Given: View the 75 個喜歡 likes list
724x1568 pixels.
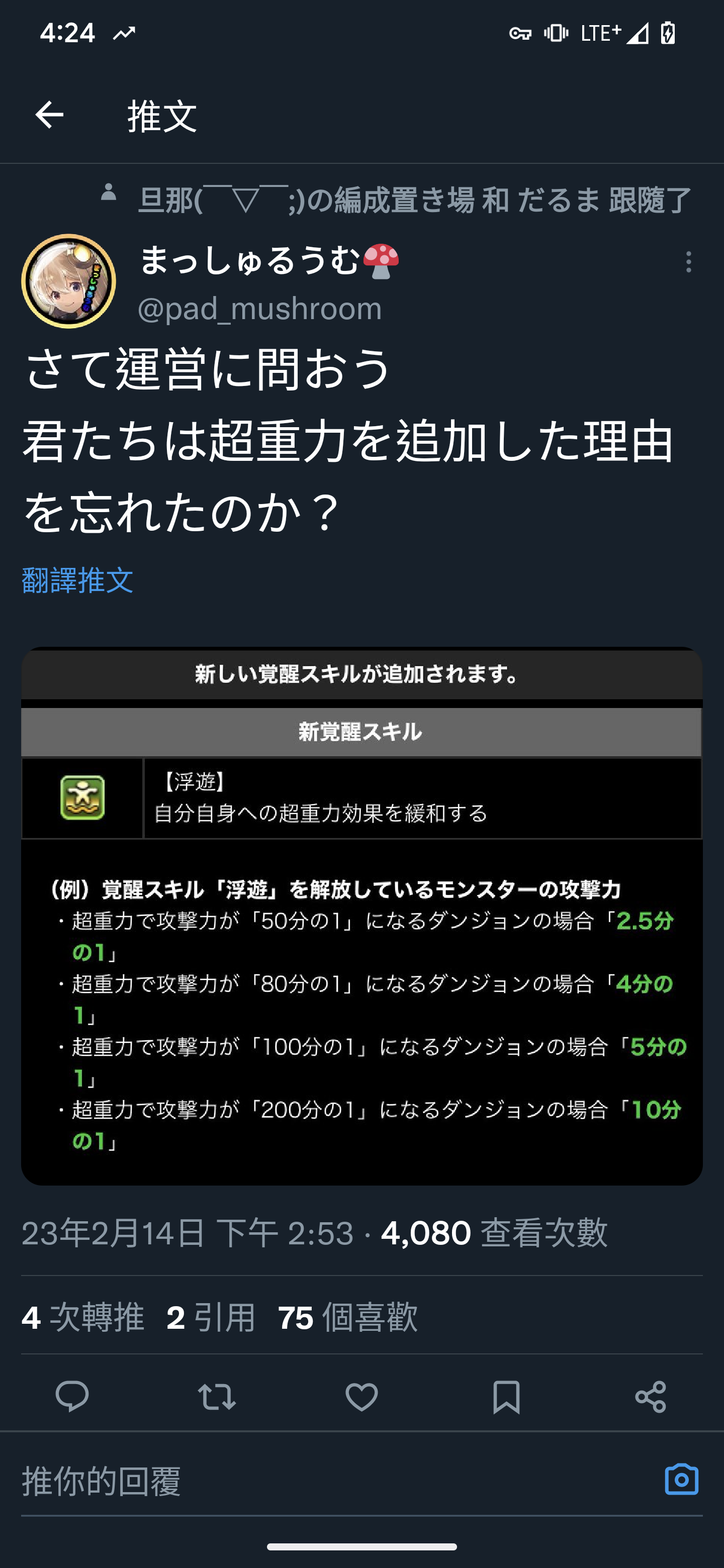Looking at the screenshot, I should point(348,1318).
